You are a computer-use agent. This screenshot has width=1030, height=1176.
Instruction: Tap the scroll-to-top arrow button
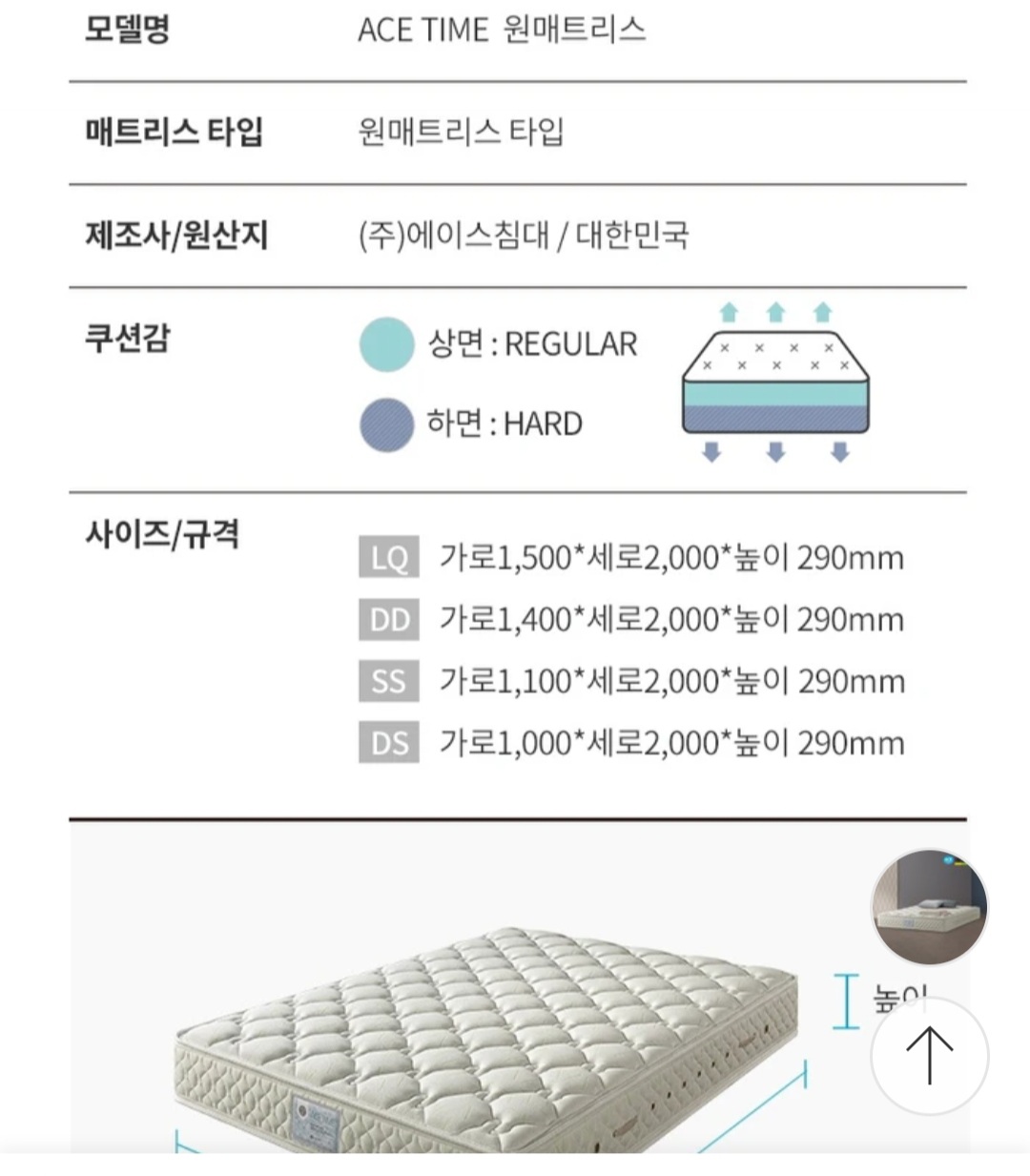[x=929, y=1055]
